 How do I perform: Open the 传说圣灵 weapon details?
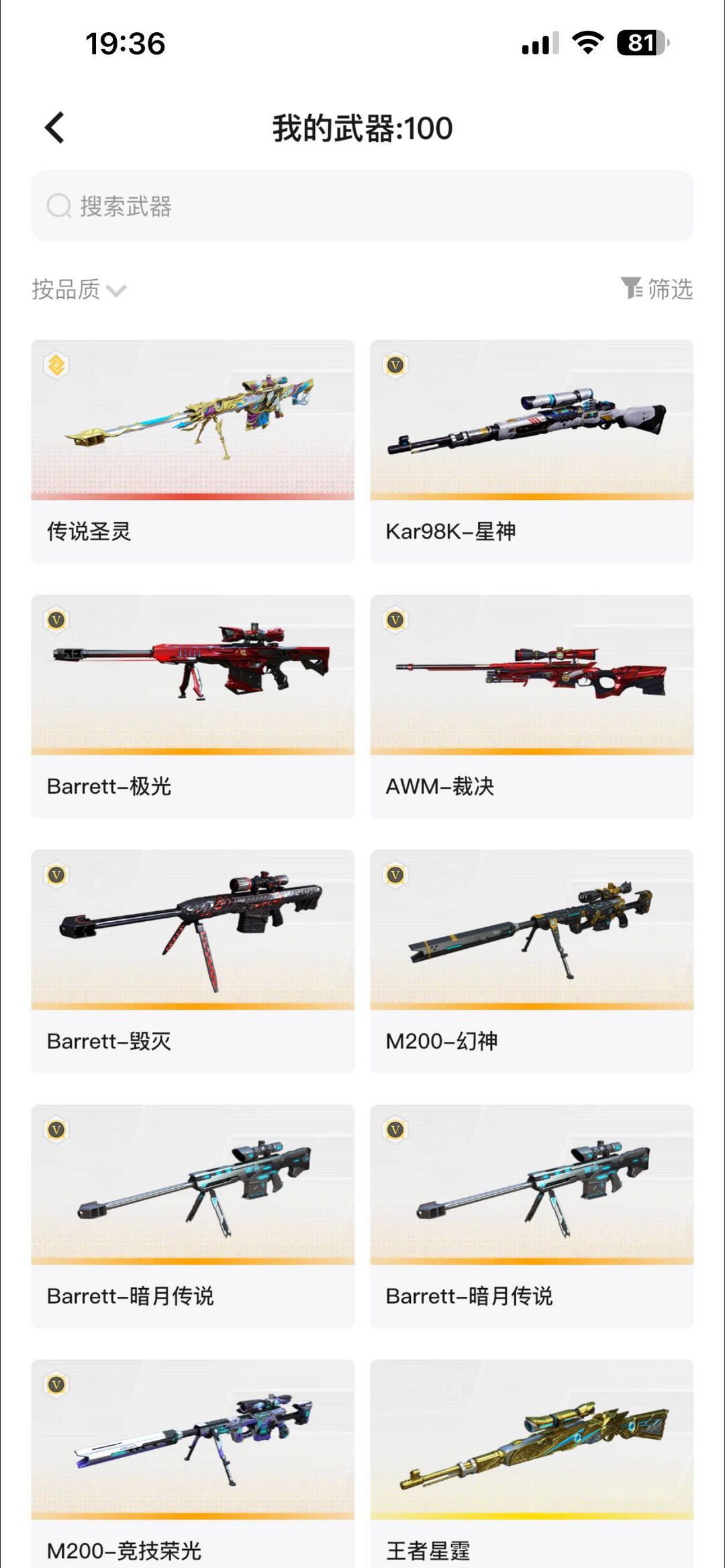tap(191, 450)
